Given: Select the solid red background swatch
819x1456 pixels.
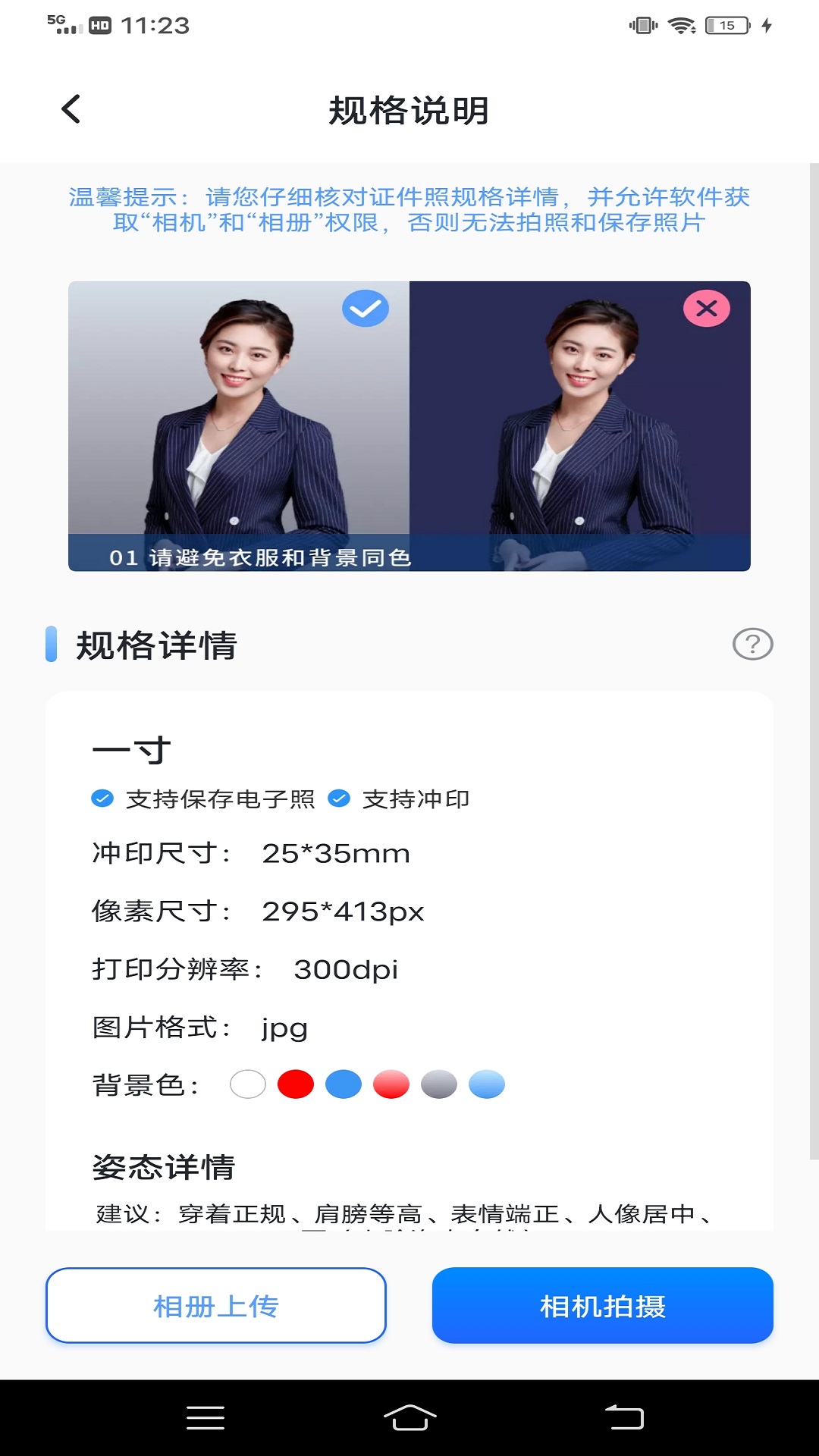Looking at the screenshot, I should (296, 1084).
